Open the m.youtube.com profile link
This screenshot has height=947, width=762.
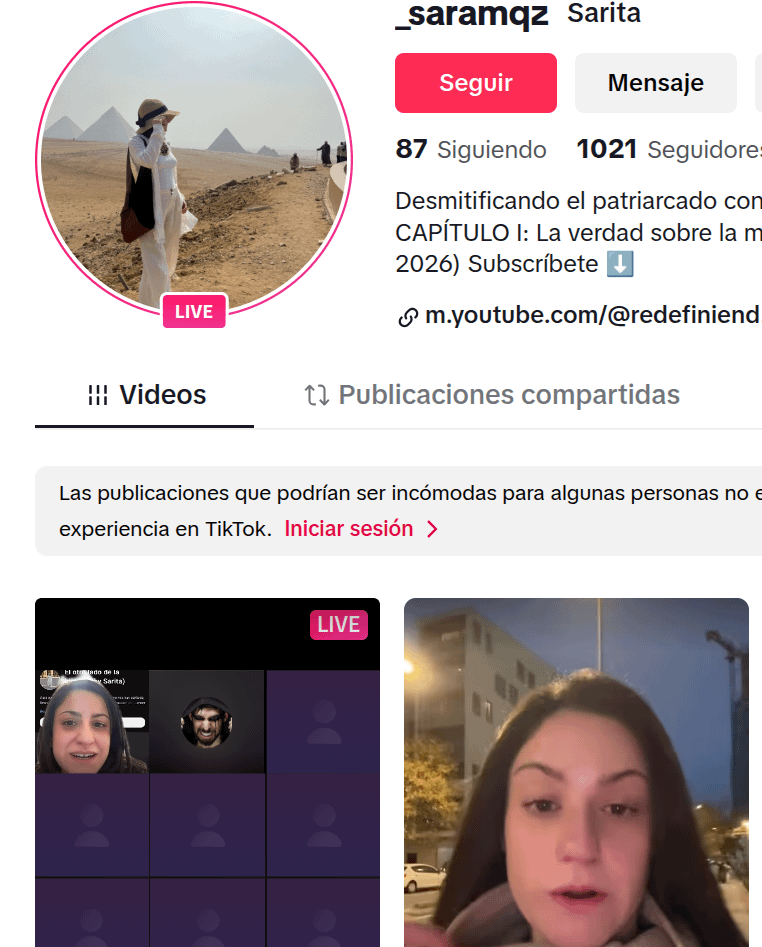(x=591, y=316)
